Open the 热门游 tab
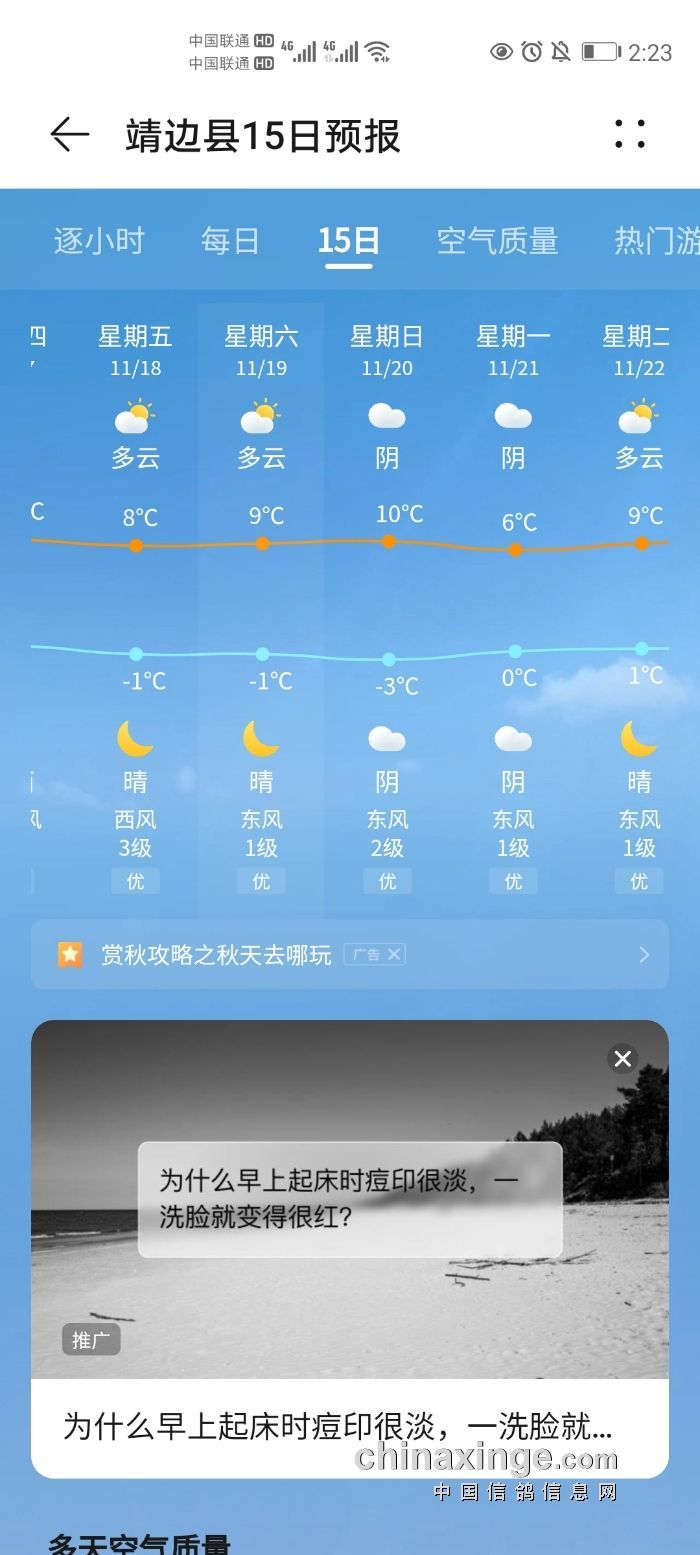Image resolution: width=700 pixels, height=1555 pixels. pyautogui.click(x=656, y=241)
